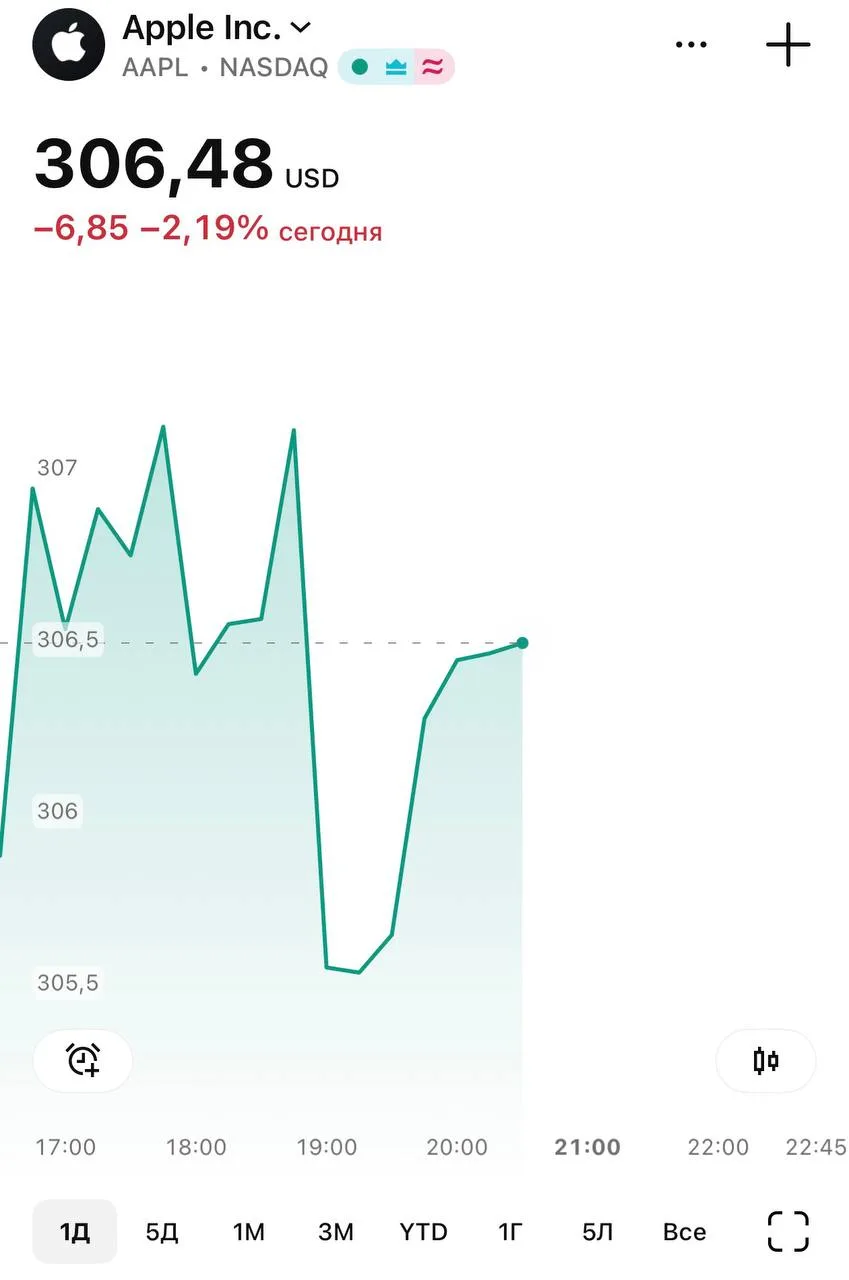
Task: Select the 1Д time range
Action: (x=75, y=1231)
